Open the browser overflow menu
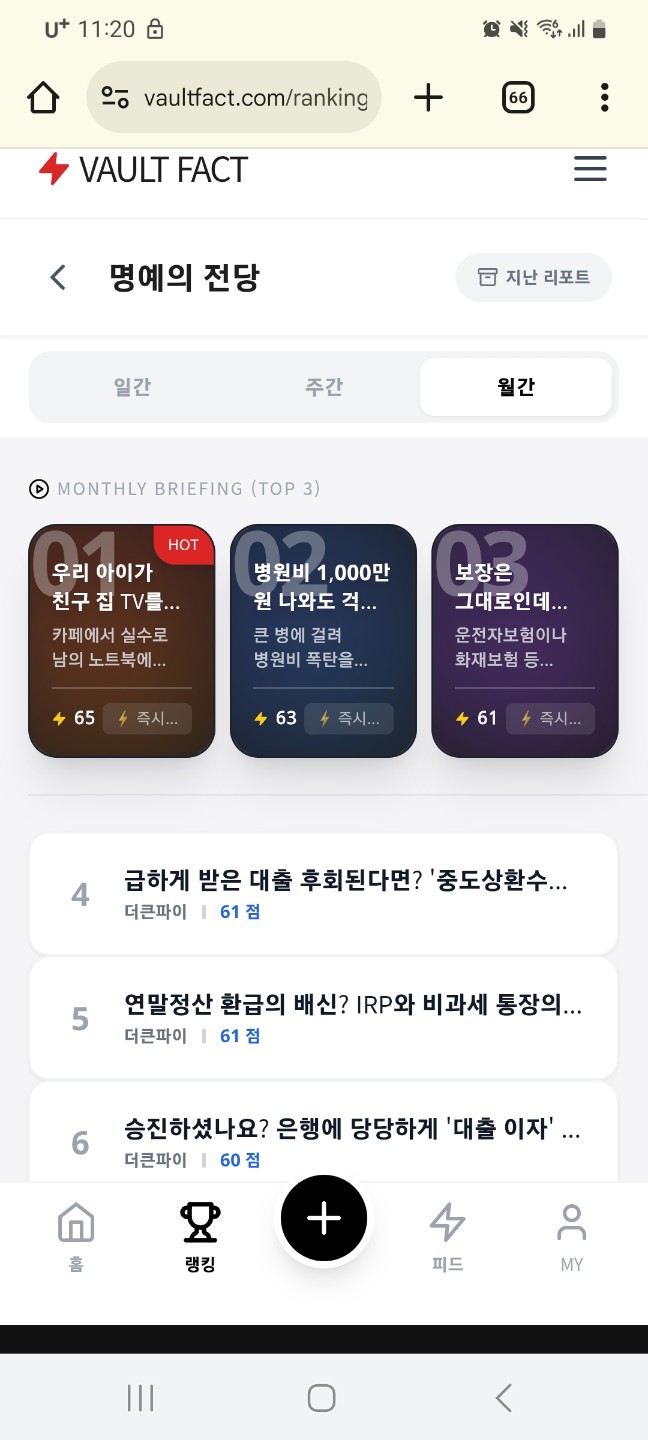Screen dimensions: 648x1440 coord(604,97)
